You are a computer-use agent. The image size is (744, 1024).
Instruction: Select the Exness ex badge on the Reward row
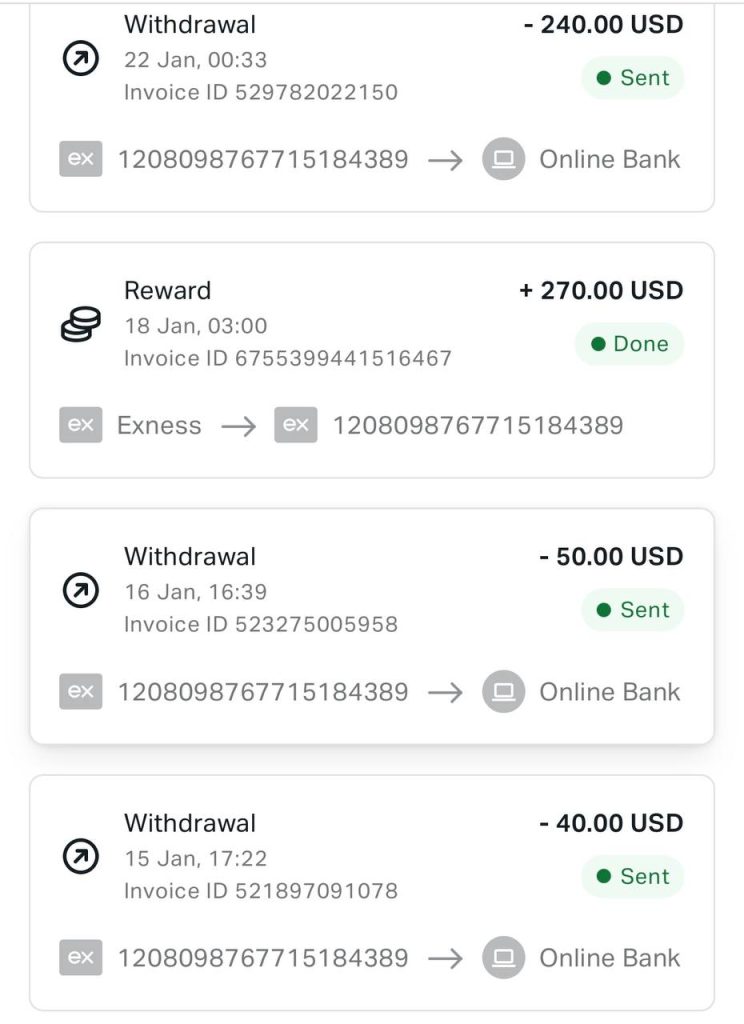(x=80, y=425)
